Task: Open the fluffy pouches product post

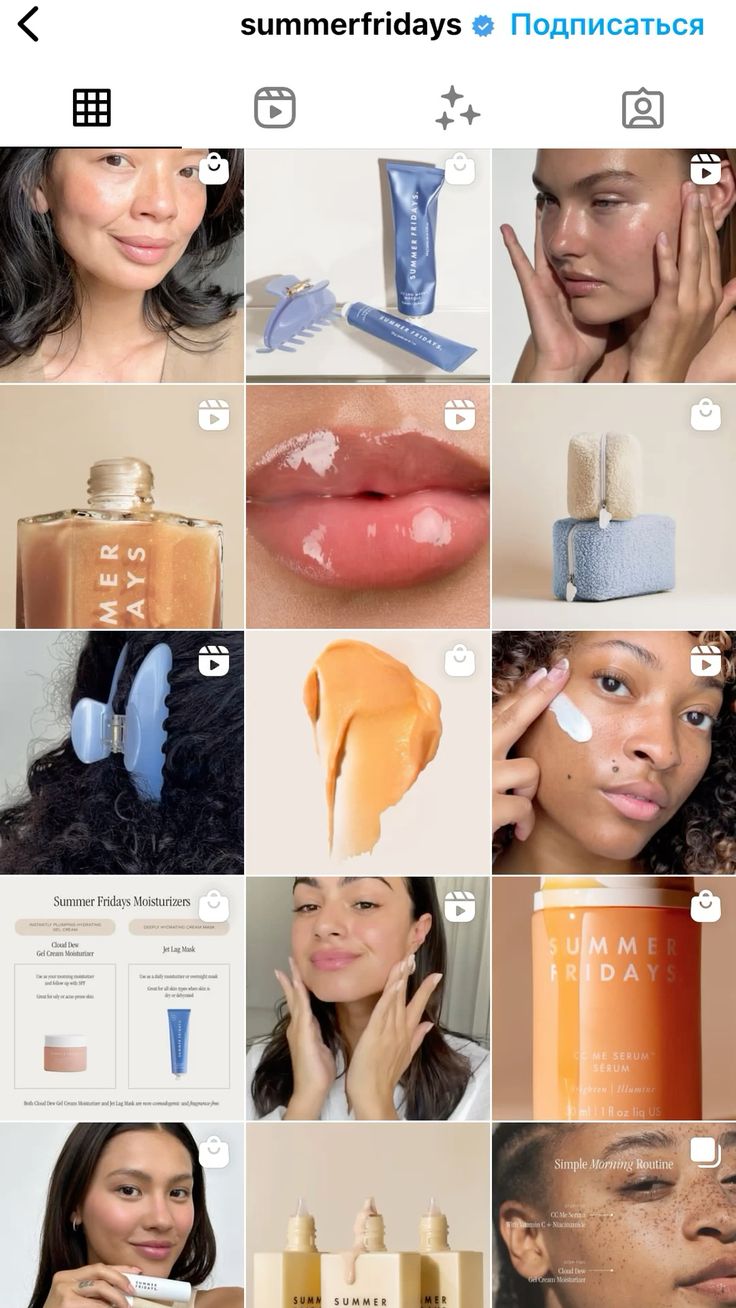Action: click(614, 507)
